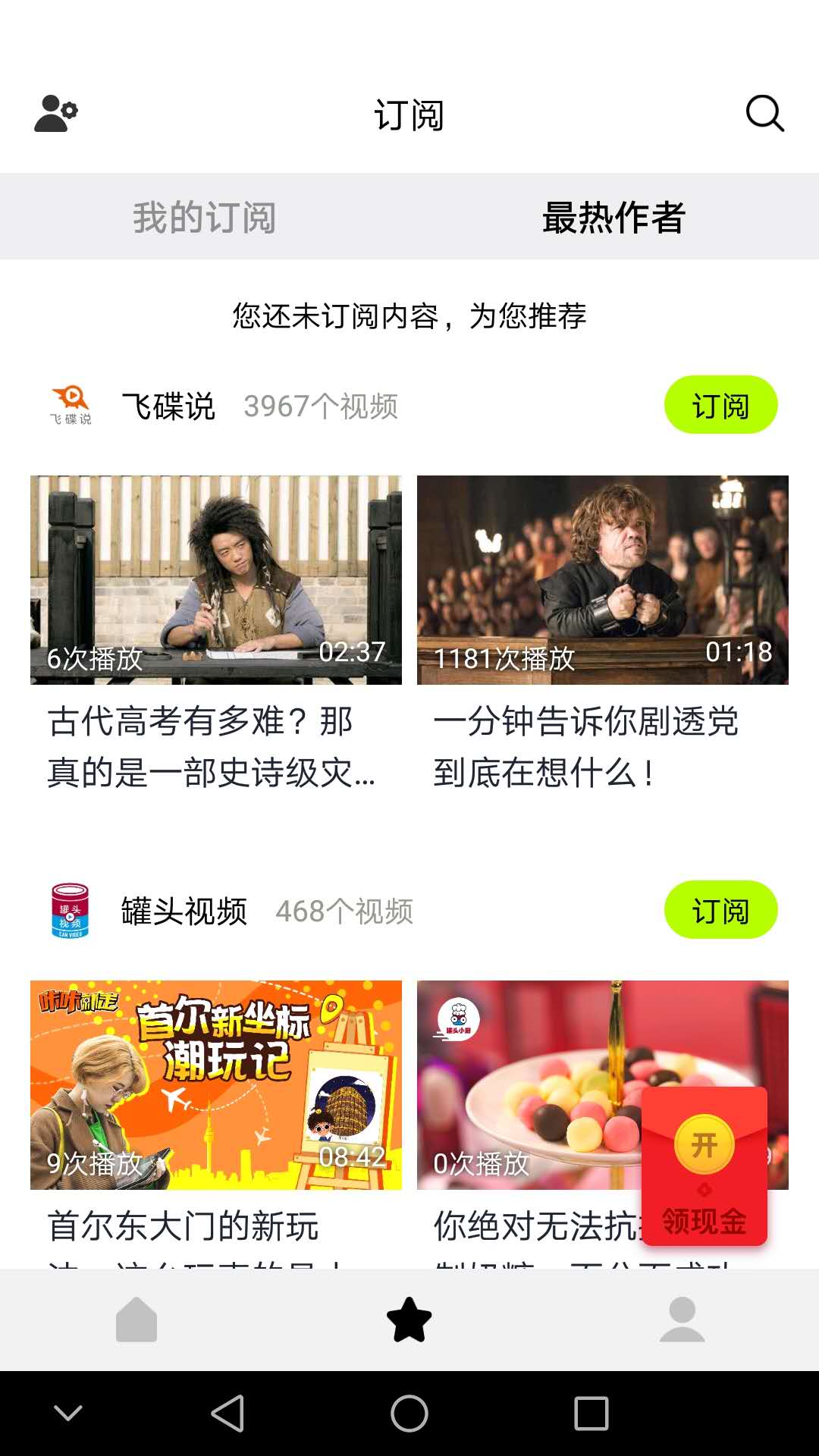Open the search magnifier

[x=764, y=114]
